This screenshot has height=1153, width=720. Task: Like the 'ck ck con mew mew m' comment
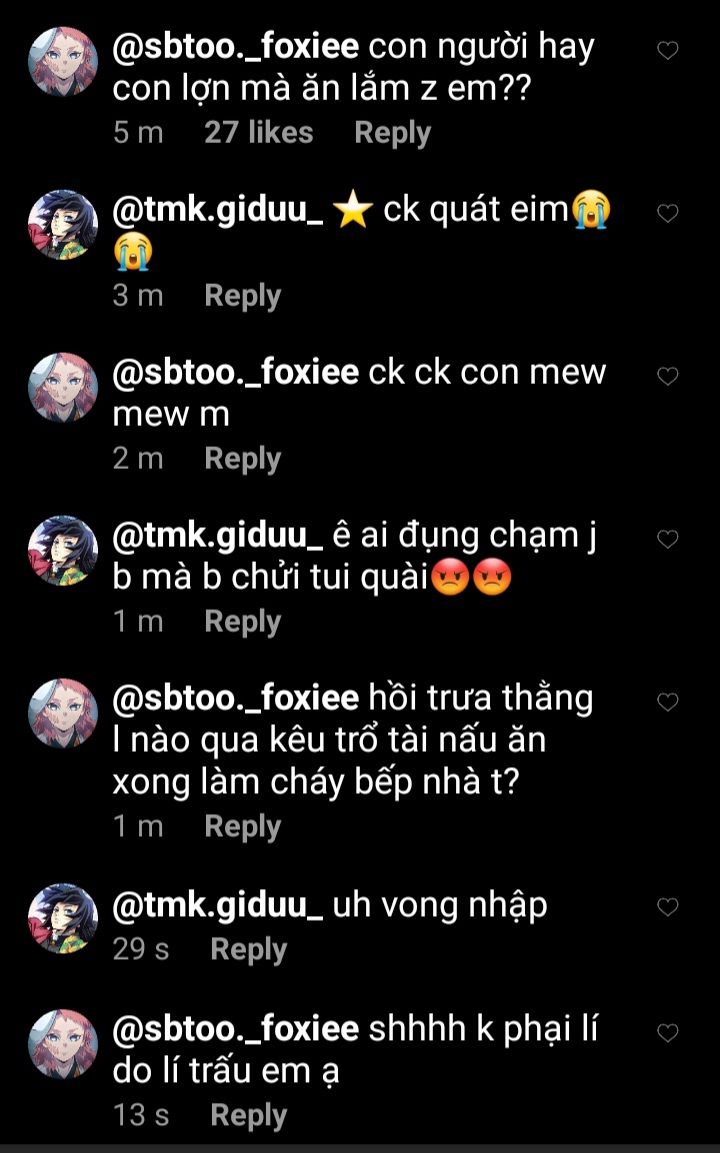(x=667, y=376)
